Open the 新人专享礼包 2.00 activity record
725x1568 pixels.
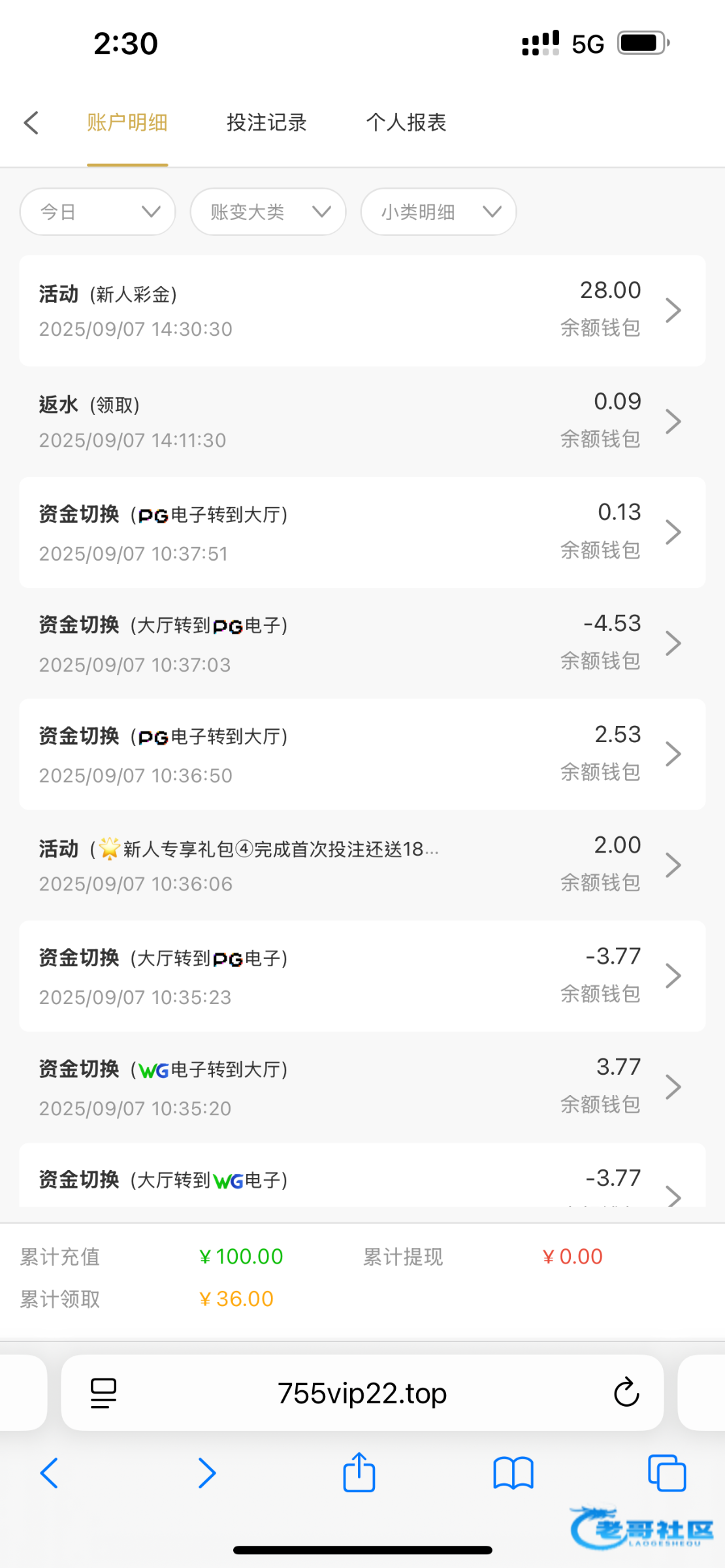coord(362,865)
